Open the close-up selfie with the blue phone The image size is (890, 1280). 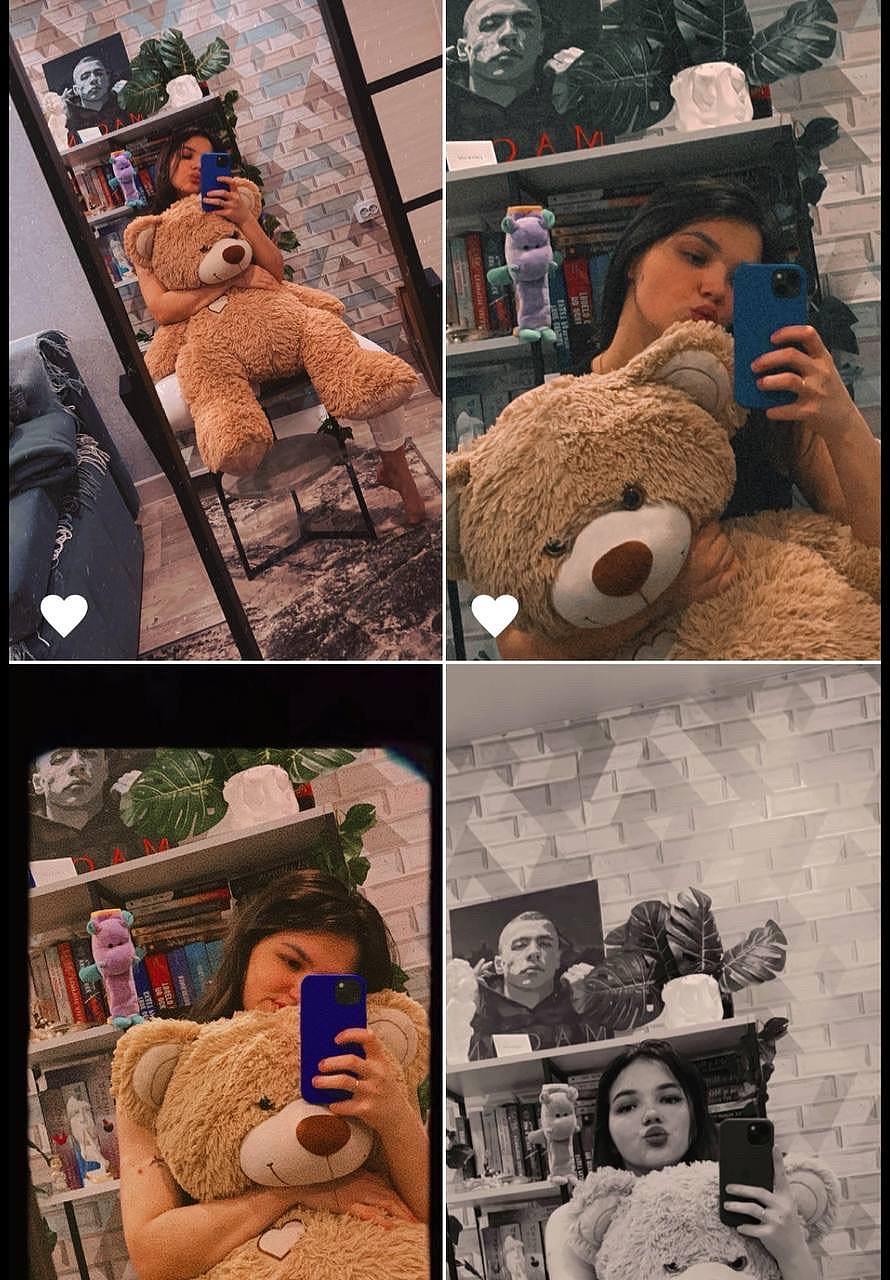coord(663,330)
